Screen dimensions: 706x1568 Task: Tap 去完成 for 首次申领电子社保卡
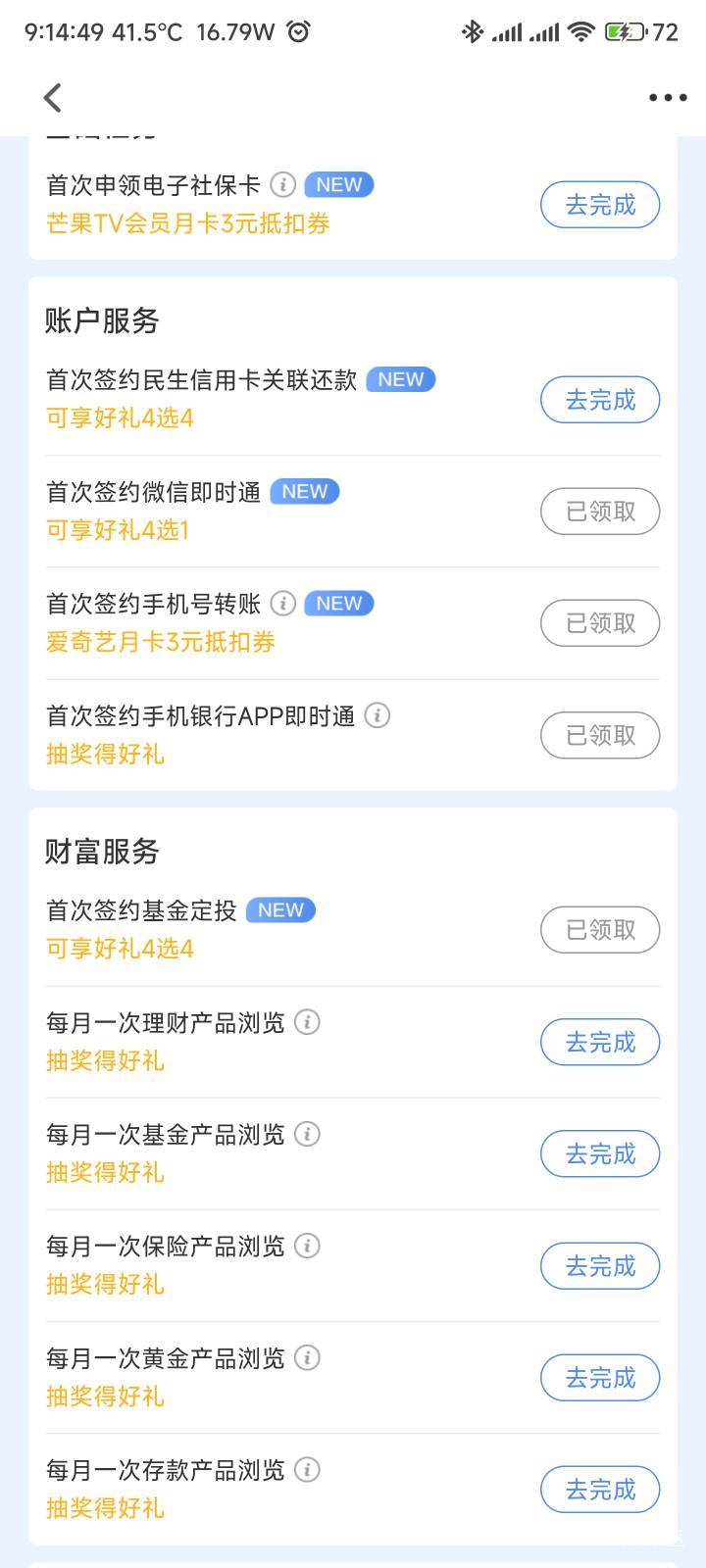pos(600,205)
